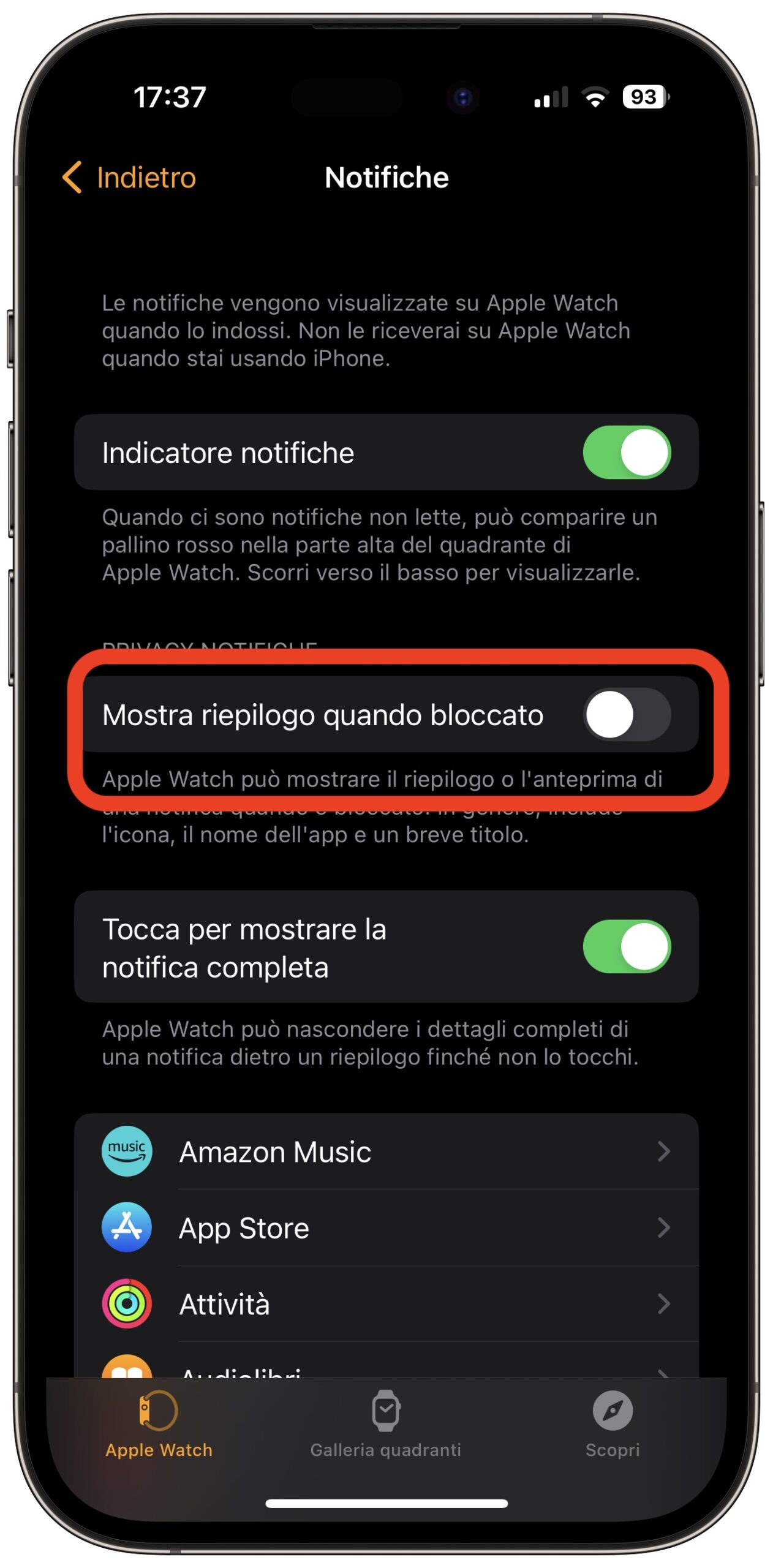Go back with the Indietro button
Viewport: 773px width, 1568px height.
(130, 178)
